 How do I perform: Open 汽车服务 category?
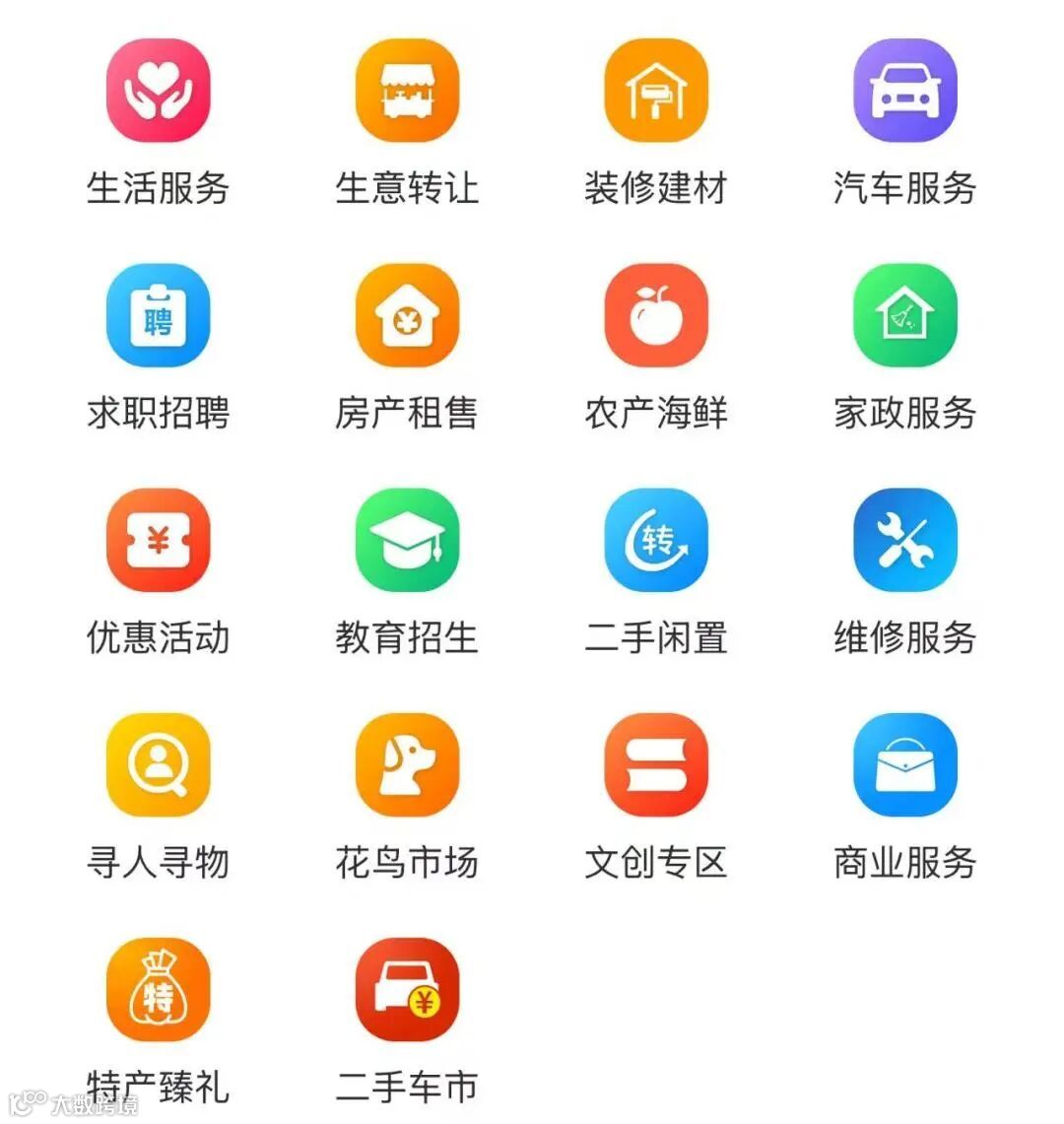(904, 91)
